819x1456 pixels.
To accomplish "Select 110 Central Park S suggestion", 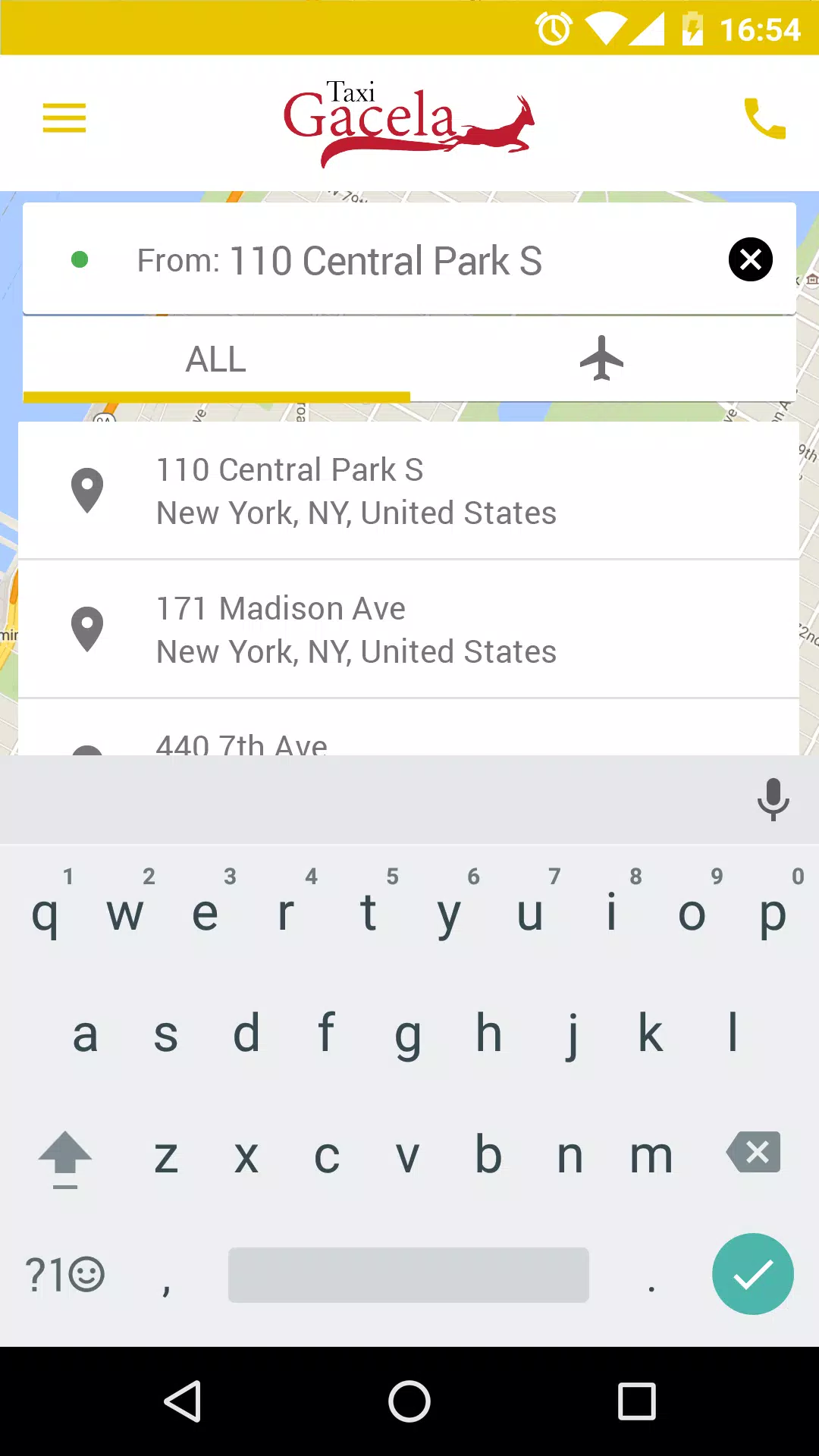I will tap(409, 491).
